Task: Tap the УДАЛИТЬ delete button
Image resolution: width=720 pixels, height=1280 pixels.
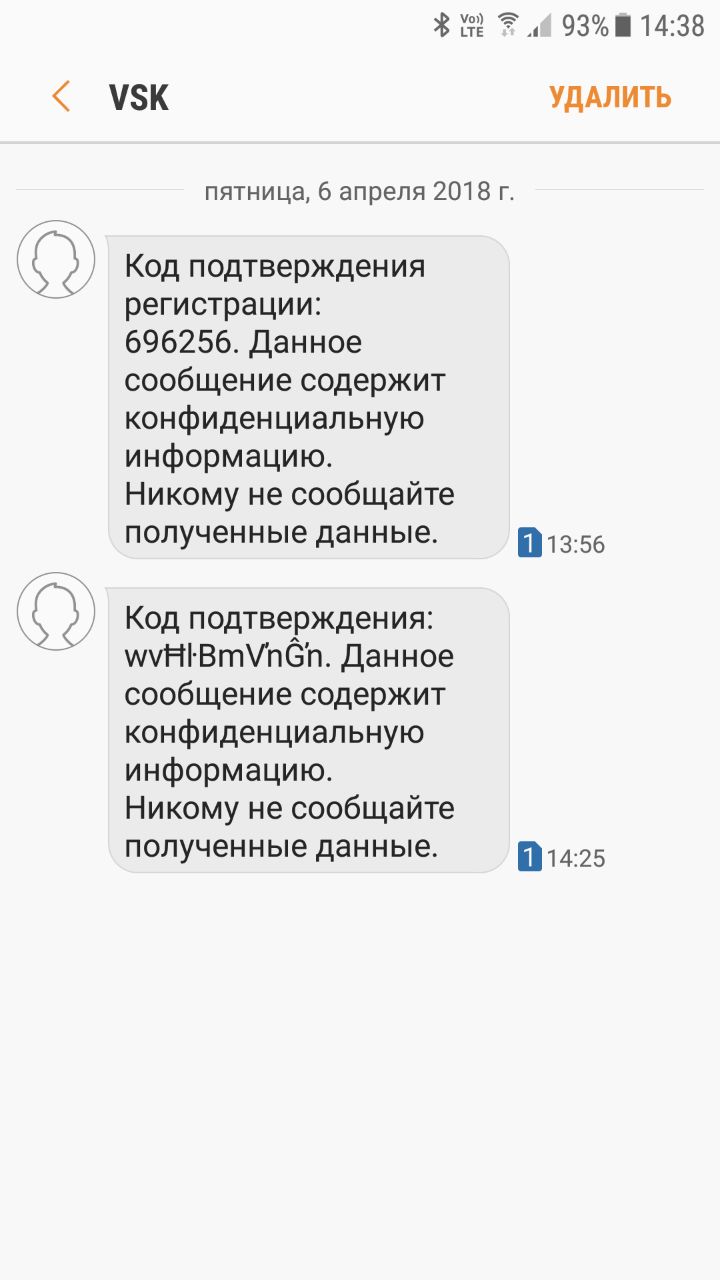Action: click(x=610, y=97)
